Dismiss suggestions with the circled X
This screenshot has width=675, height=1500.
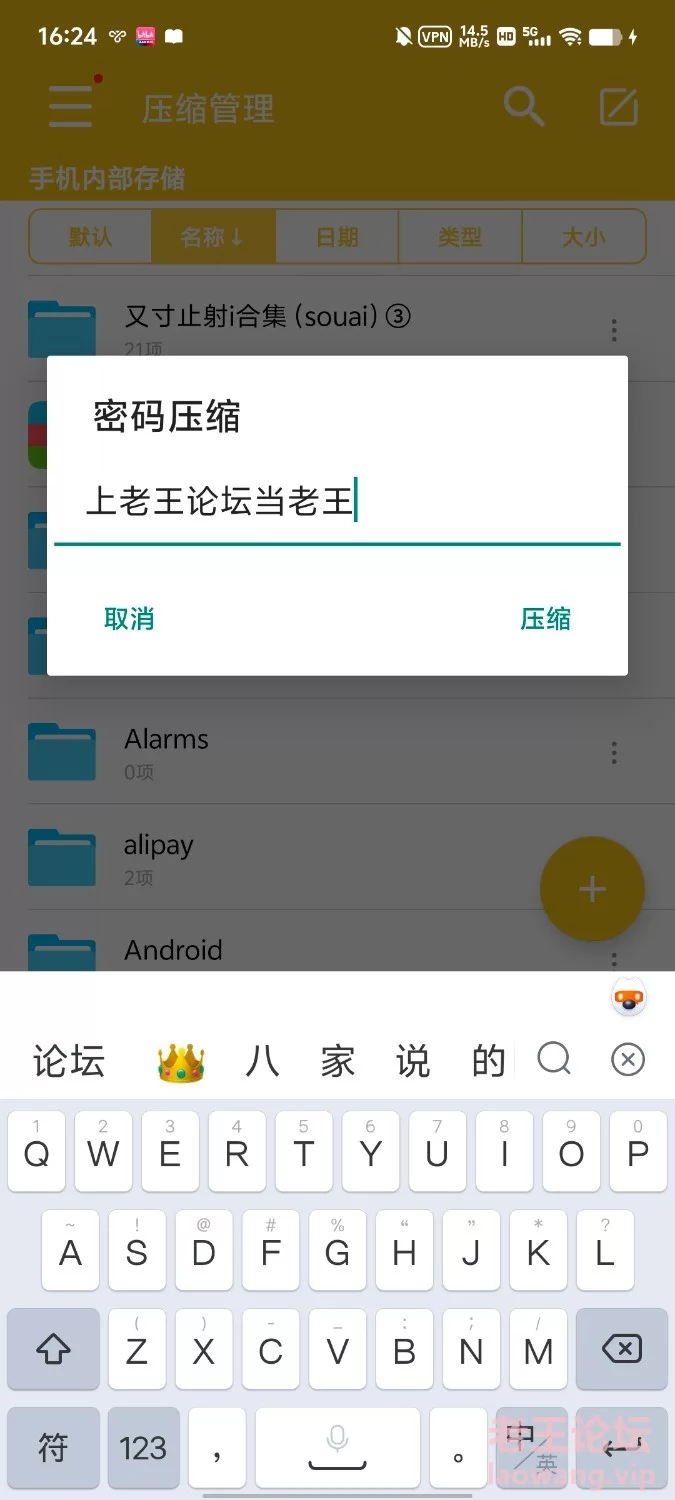pyautogui.click(x=628, y=1059)
